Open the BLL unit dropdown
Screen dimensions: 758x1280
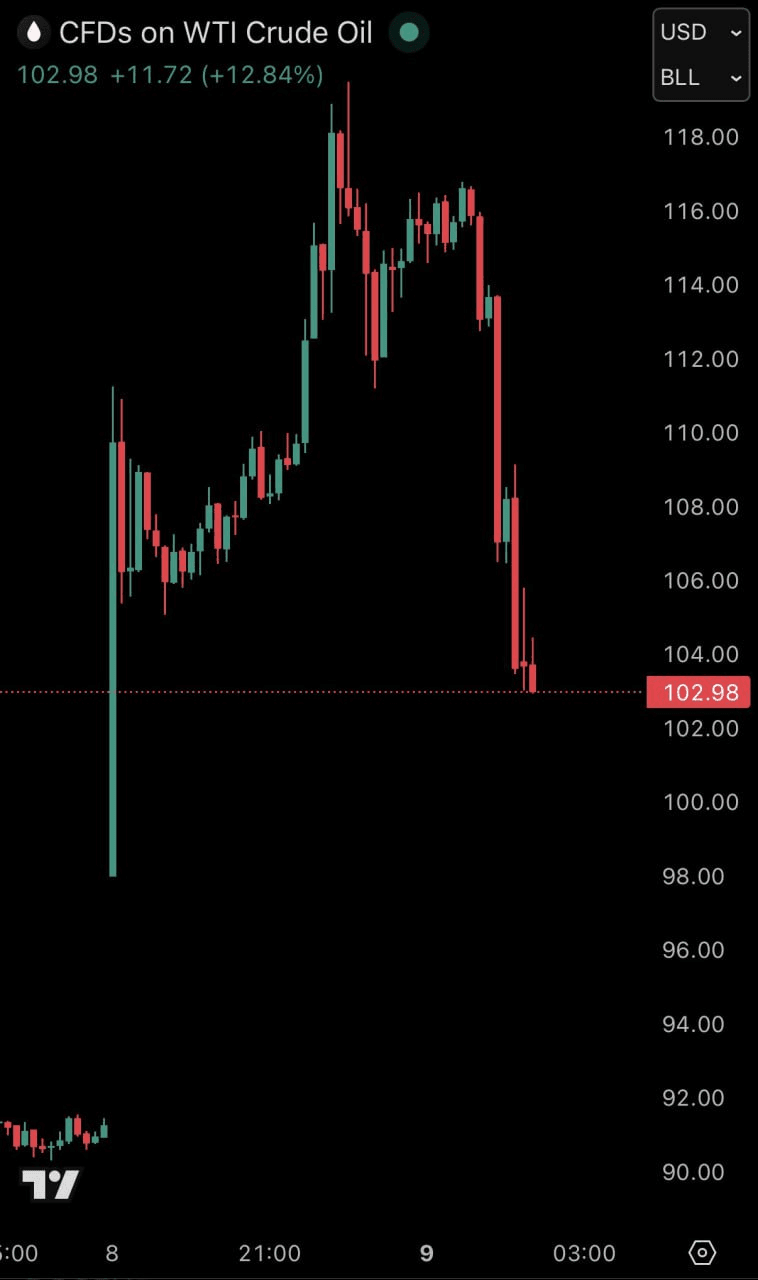click(700, 78)
